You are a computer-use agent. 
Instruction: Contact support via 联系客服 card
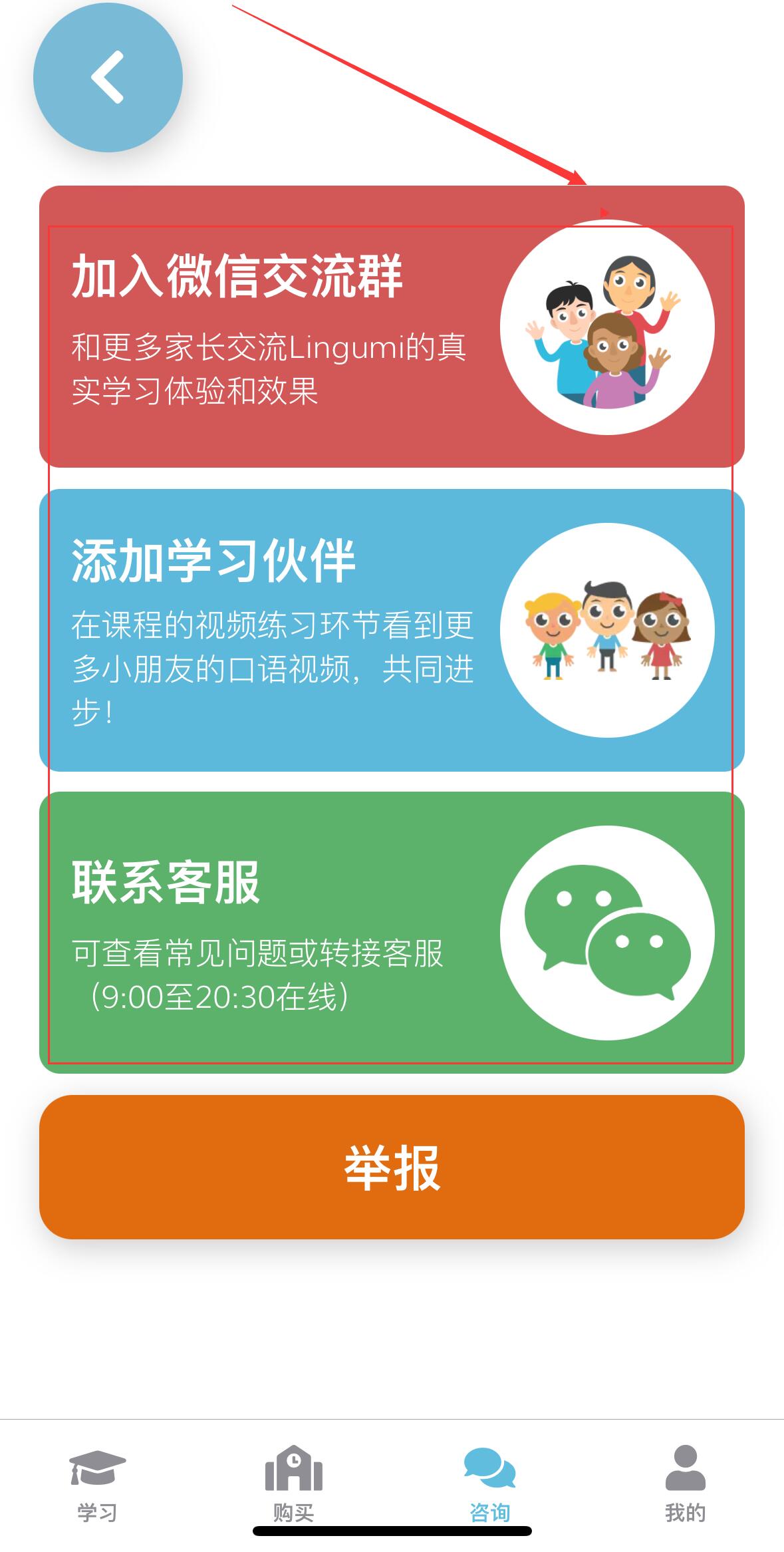[x=391, y=932]
